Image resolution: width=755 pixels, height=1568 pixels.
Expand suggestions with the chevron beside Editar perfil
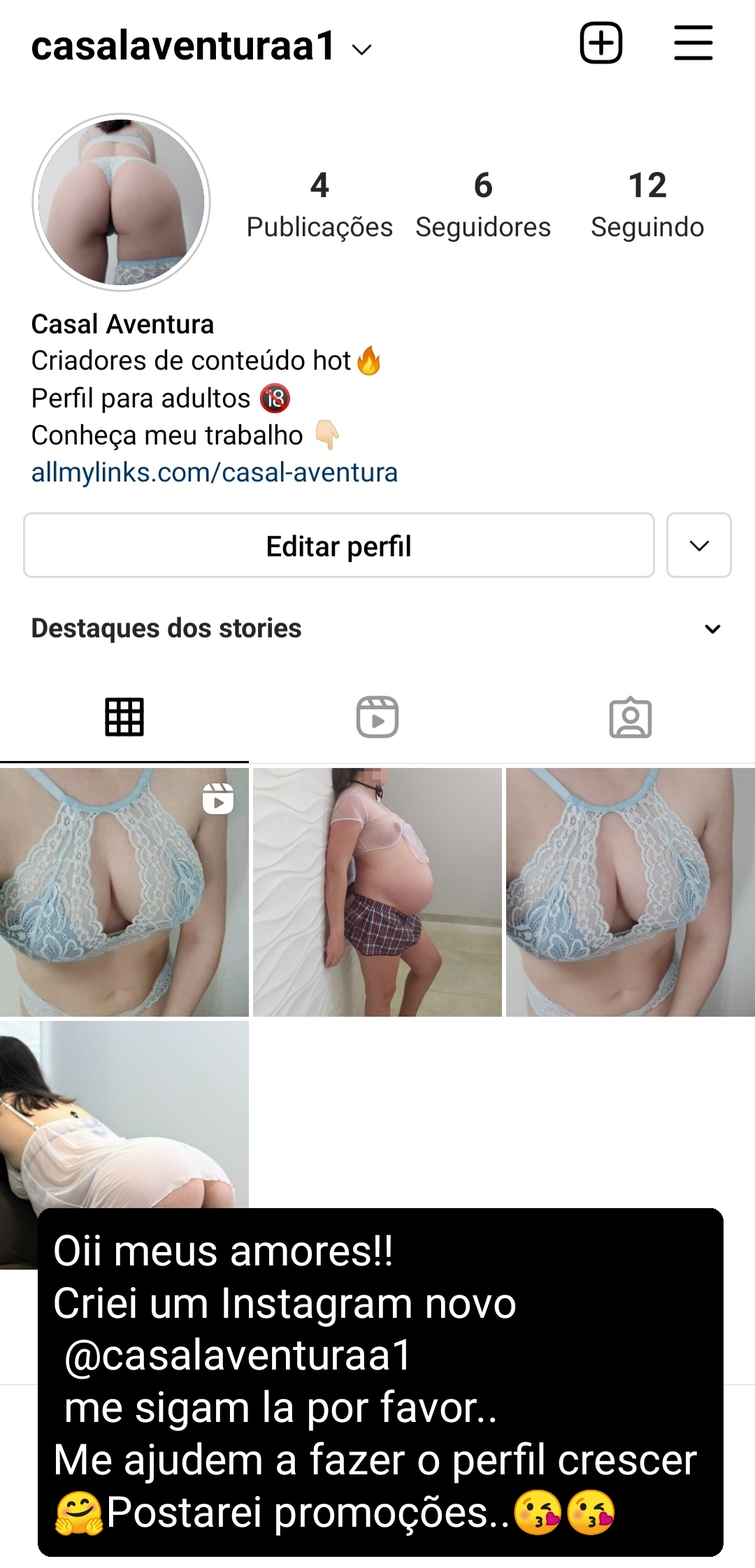(x=699, y=546)
